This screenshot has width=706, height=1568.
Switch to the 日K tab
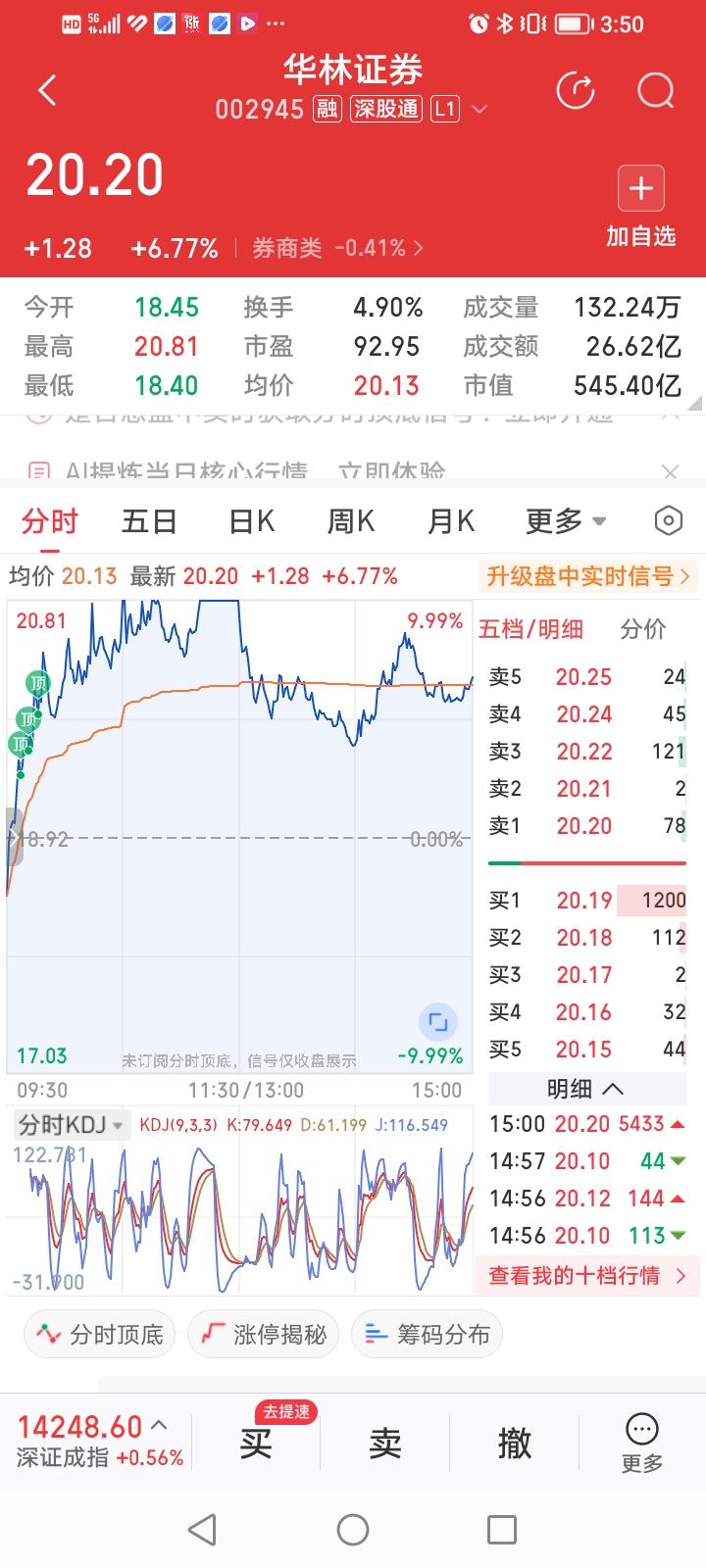tap(250, 520)
